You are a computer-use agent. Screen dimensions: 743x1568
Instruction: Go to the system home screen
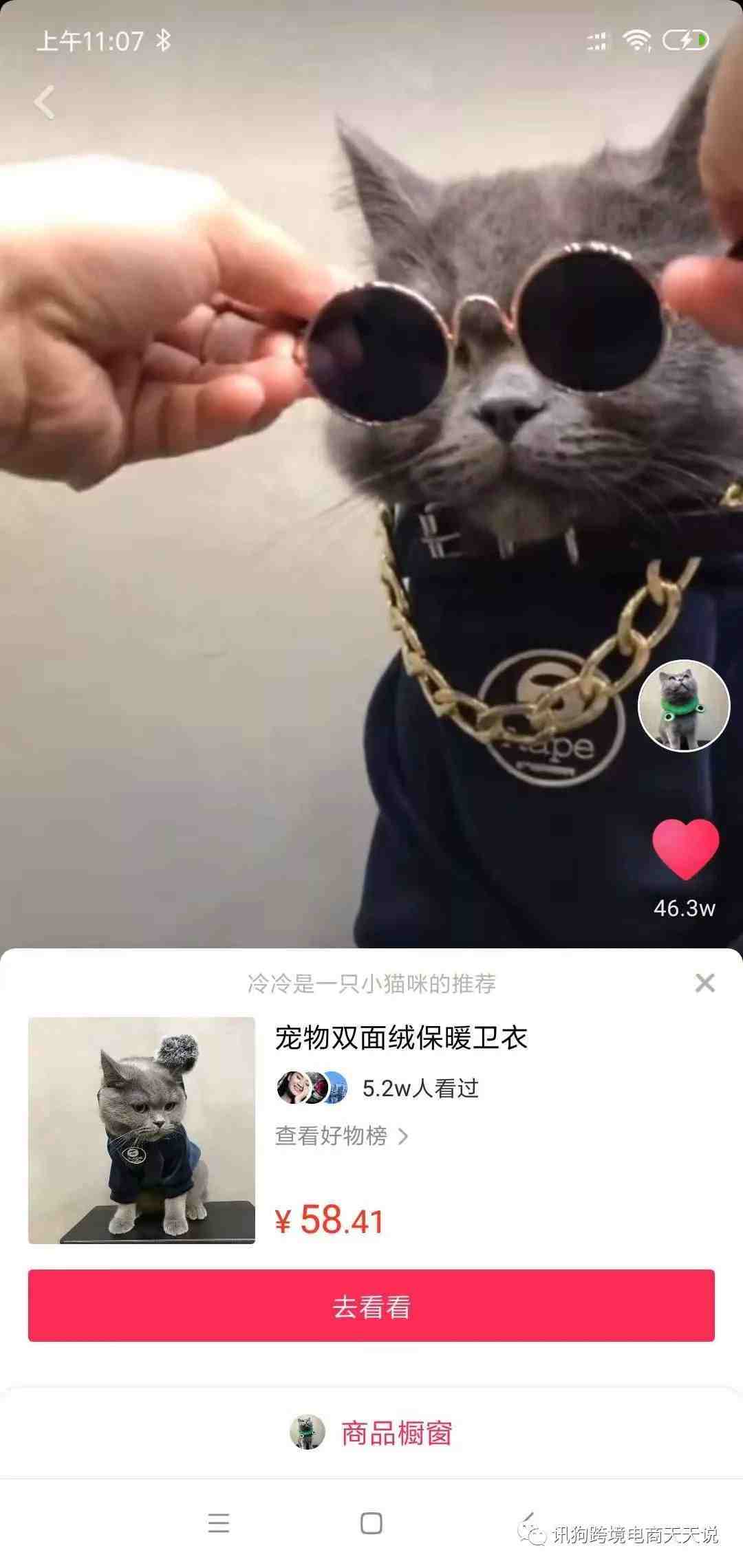(x=371, y=1523)
